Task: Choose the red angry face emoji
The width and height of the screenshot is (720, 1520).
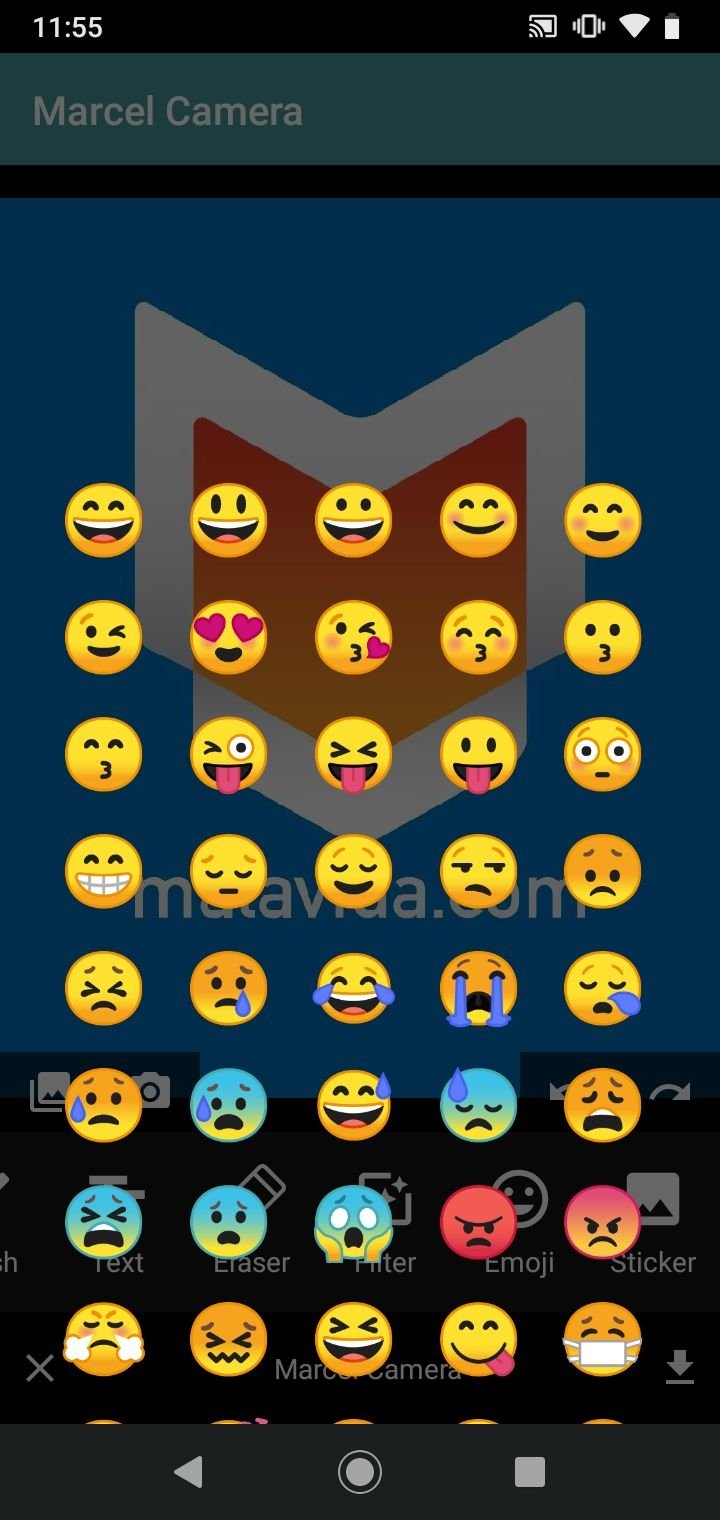Action: [478, 1222]
